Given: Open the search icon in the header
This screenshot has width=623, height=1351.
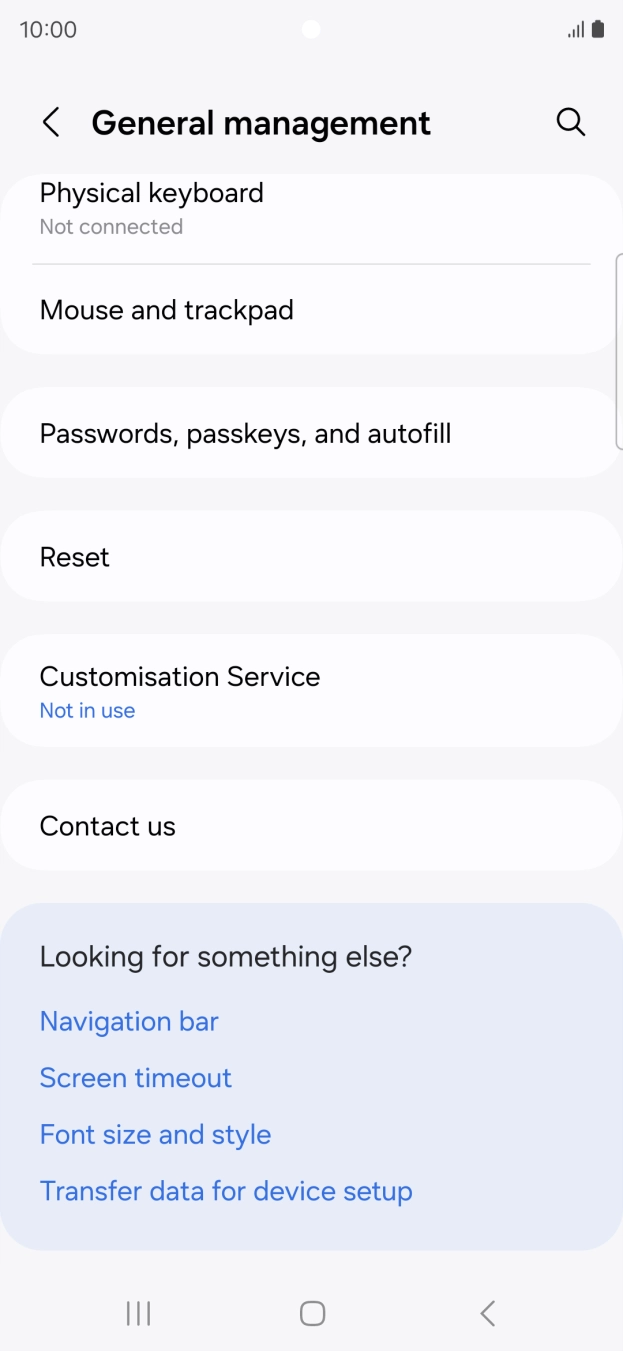Looking at the screenshot, I should click(x=570, y=122).
